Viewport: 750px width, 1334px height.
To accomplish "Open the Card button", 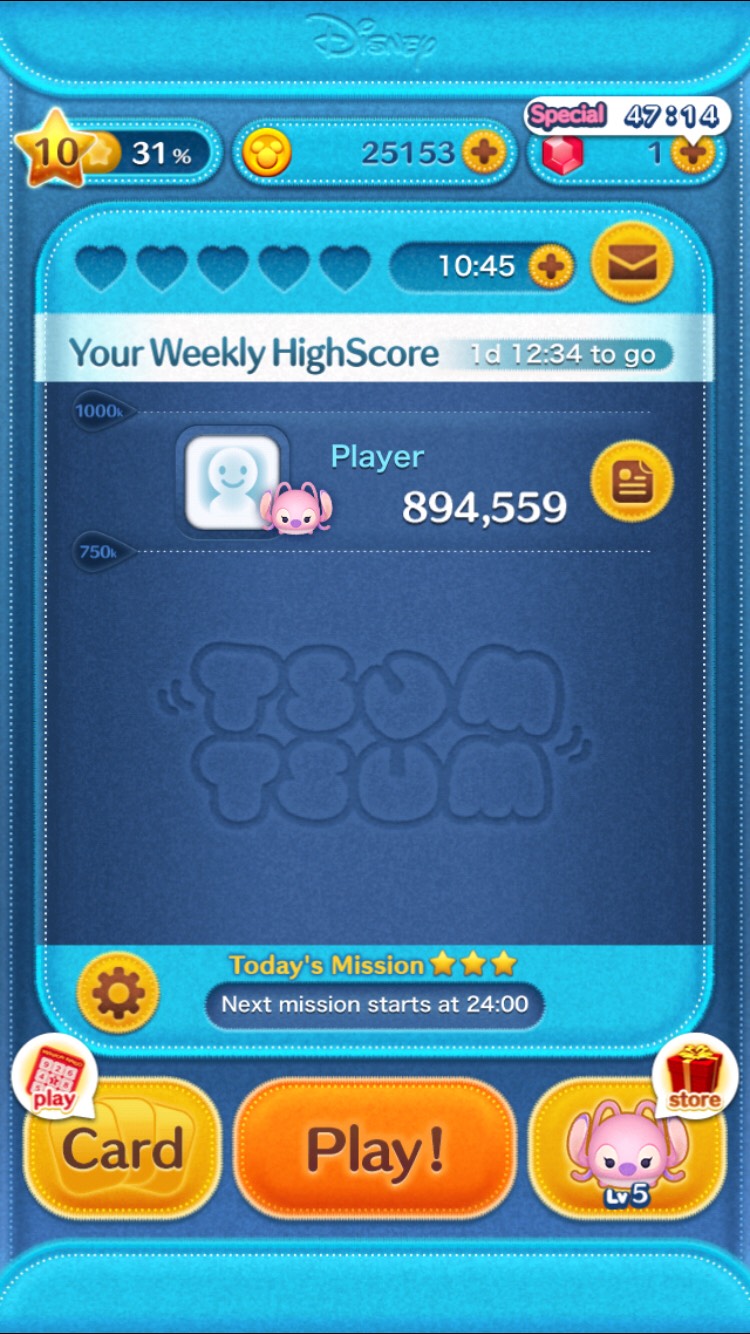I will coord(122,1149).
